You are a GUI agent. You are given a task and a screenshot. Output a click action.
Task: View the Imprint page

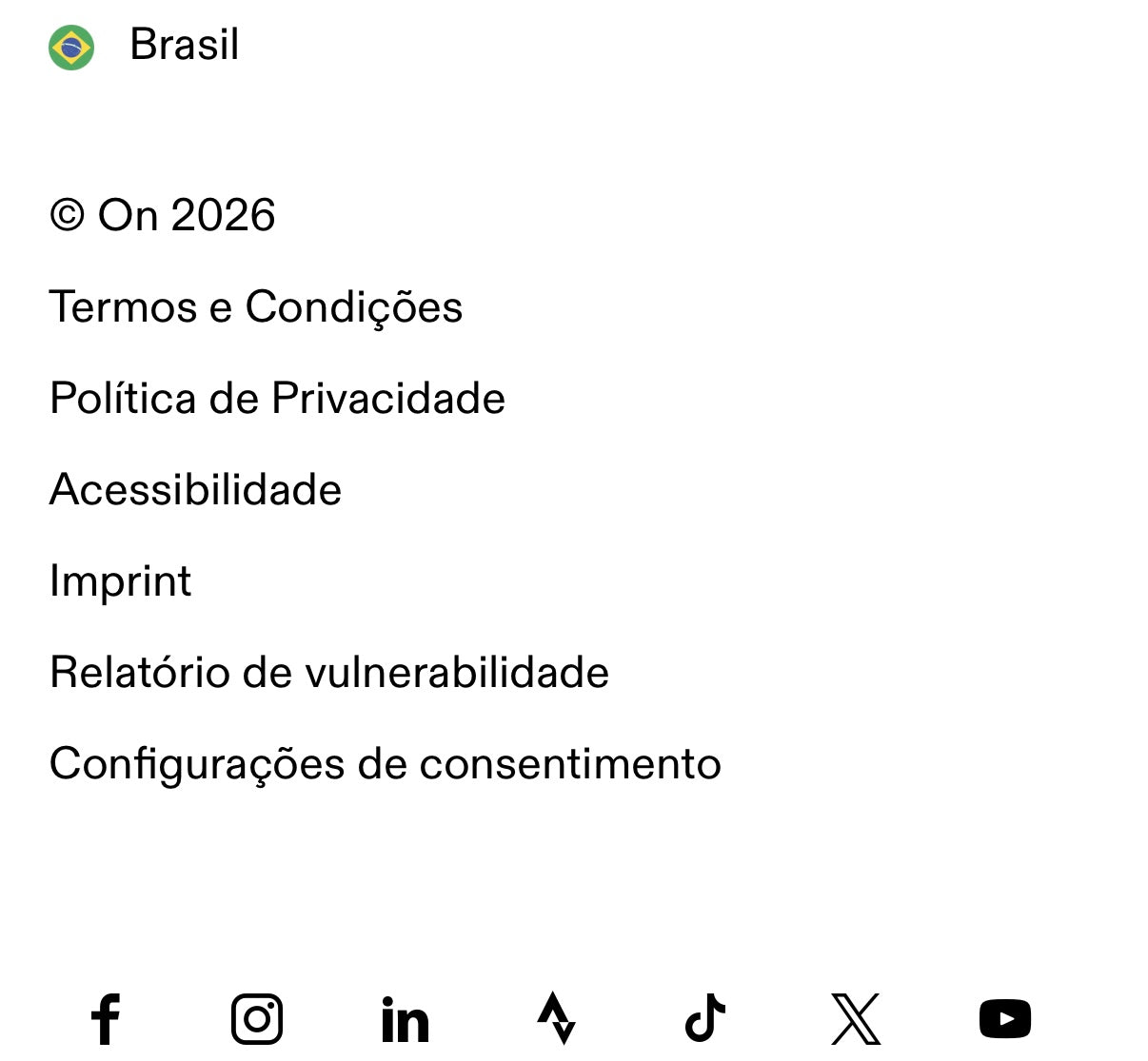120,581
